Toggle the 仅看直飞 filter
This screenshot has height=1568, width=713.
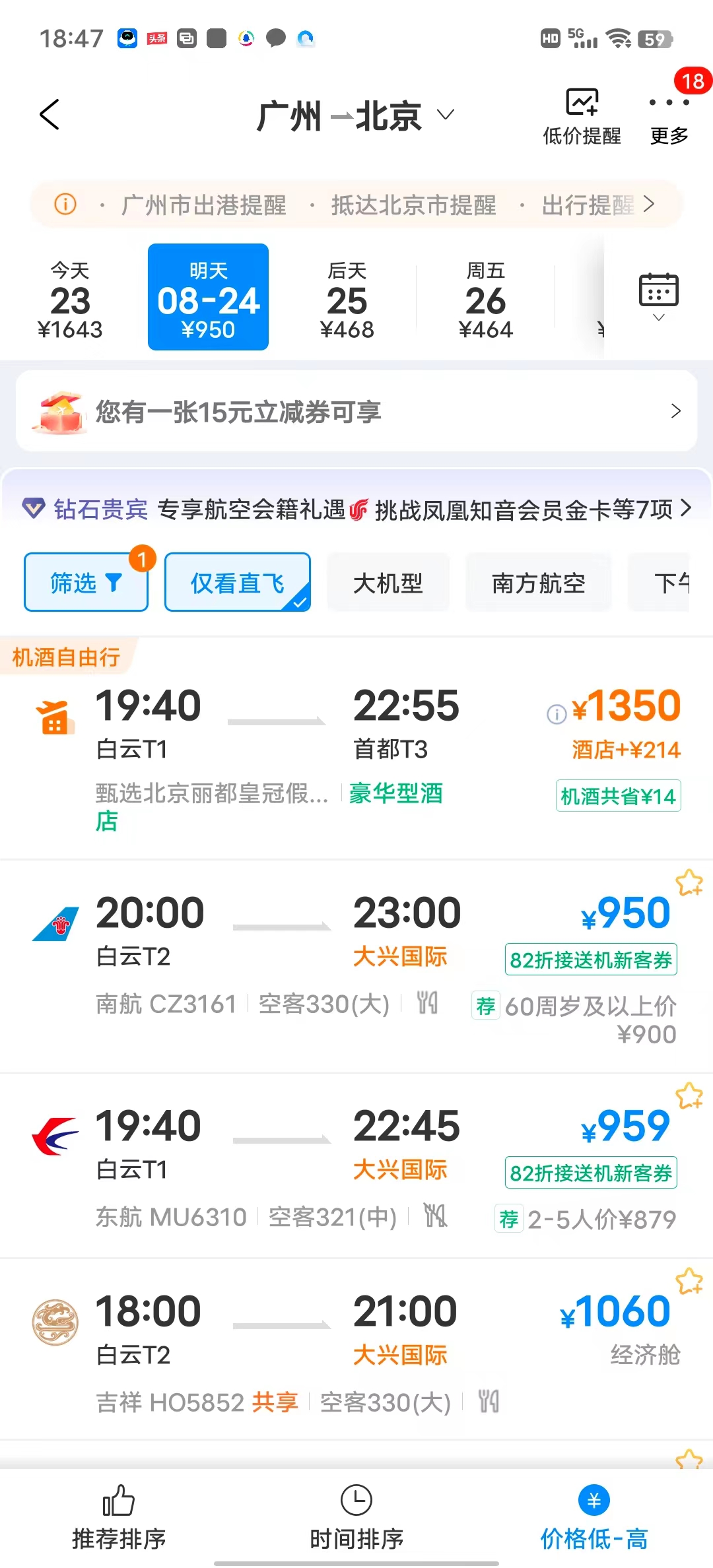[237, 582]
